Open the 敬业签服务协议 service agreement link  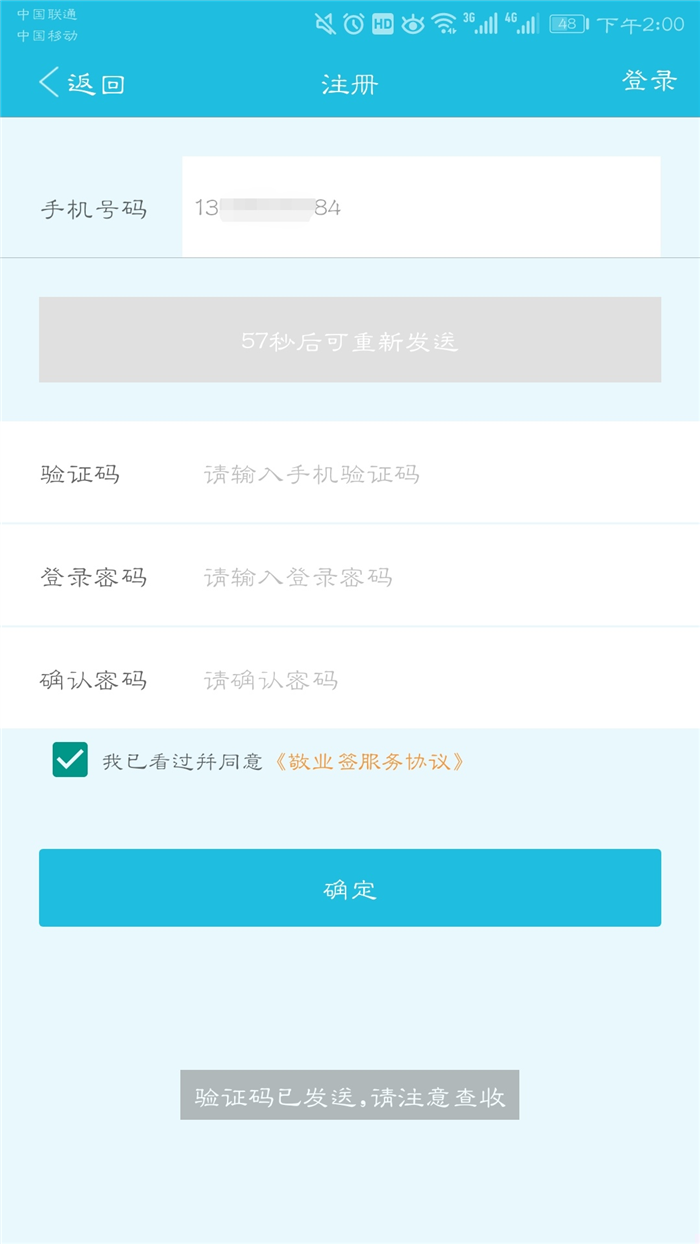coord(370,761)
